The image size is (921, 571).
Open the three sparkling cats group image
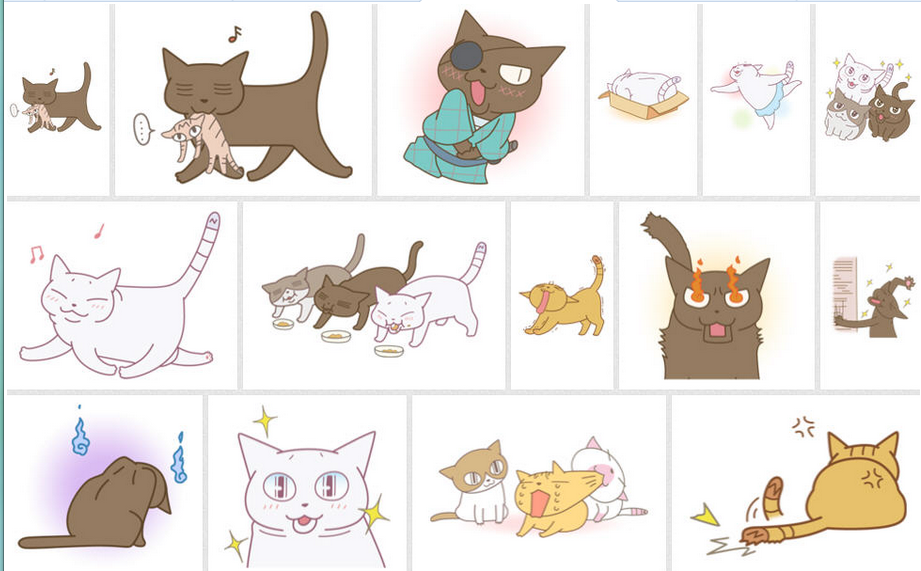868,100
